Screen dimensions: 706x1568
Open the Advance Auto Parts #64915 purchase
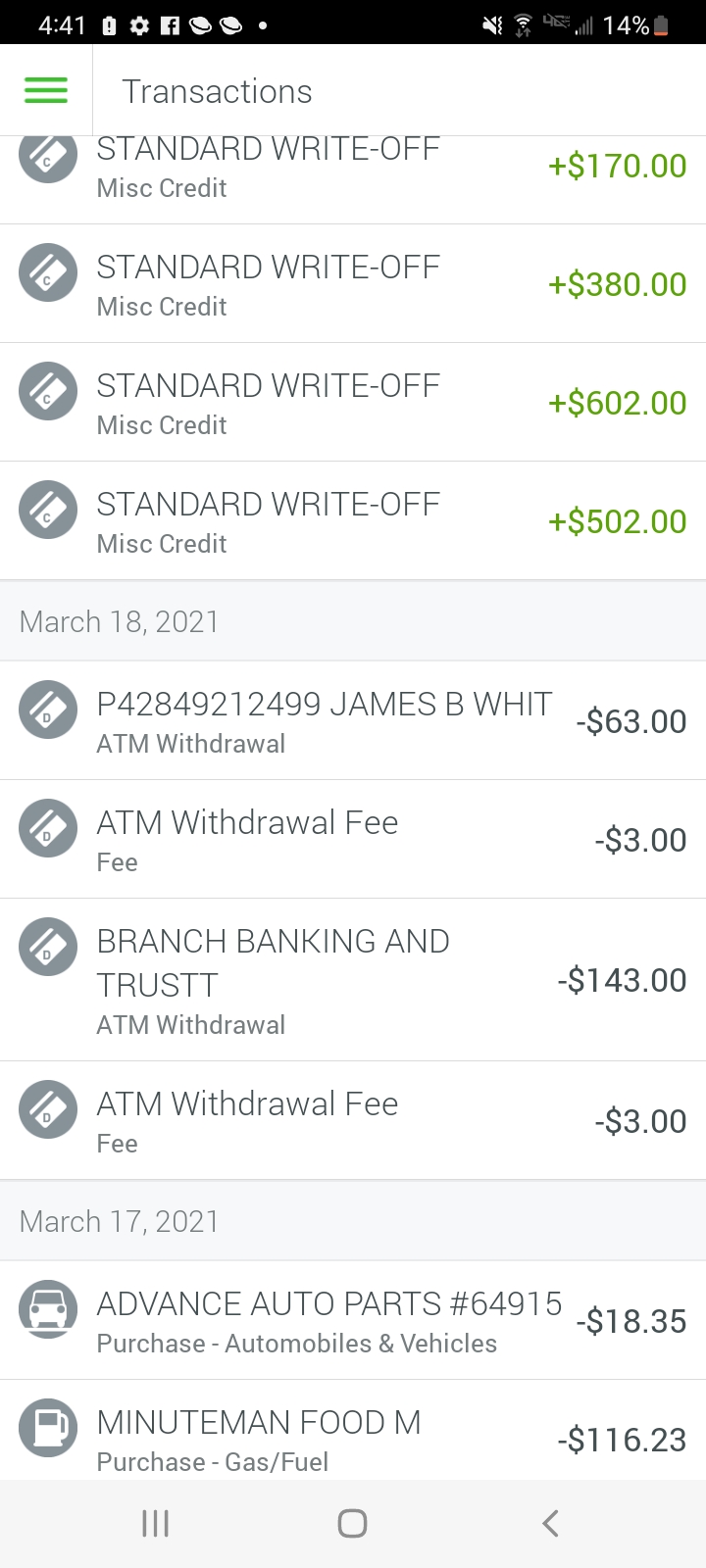coord(353,1321)
